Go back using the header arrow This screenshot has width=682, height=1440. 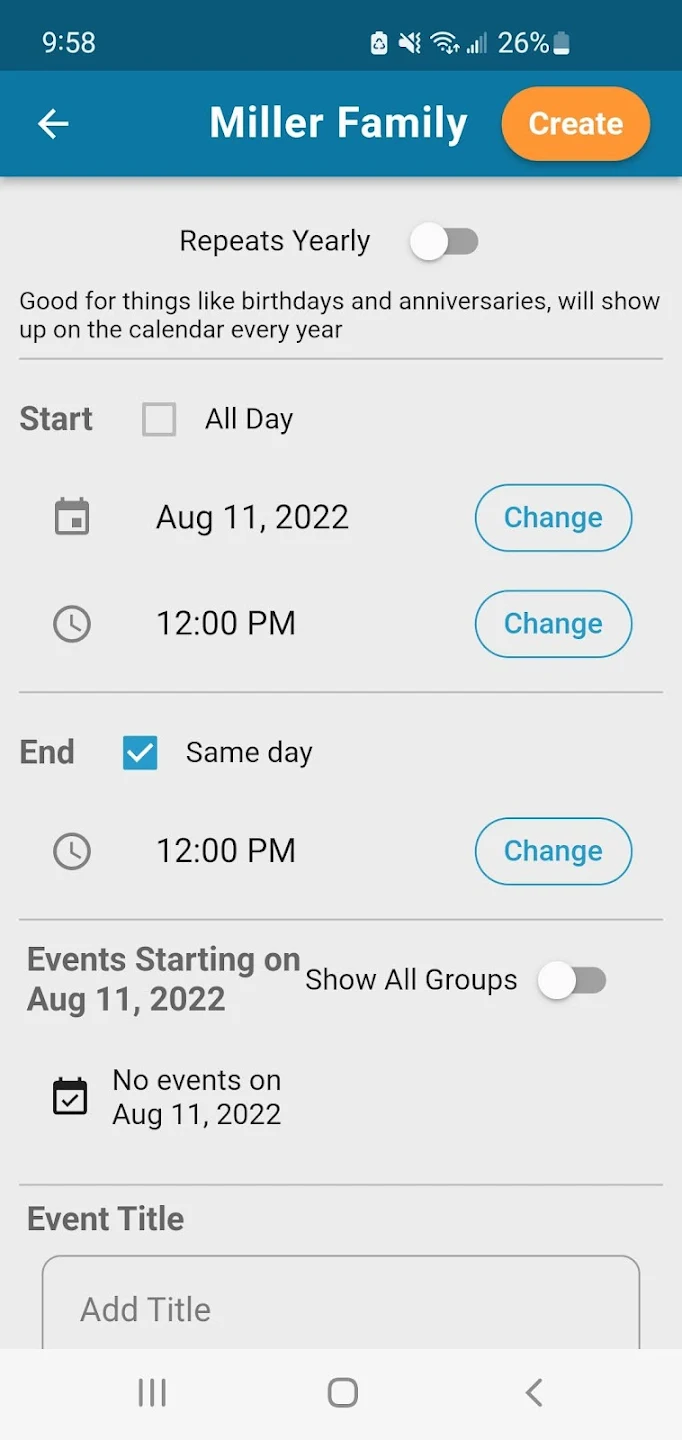[x=53, y=124]
